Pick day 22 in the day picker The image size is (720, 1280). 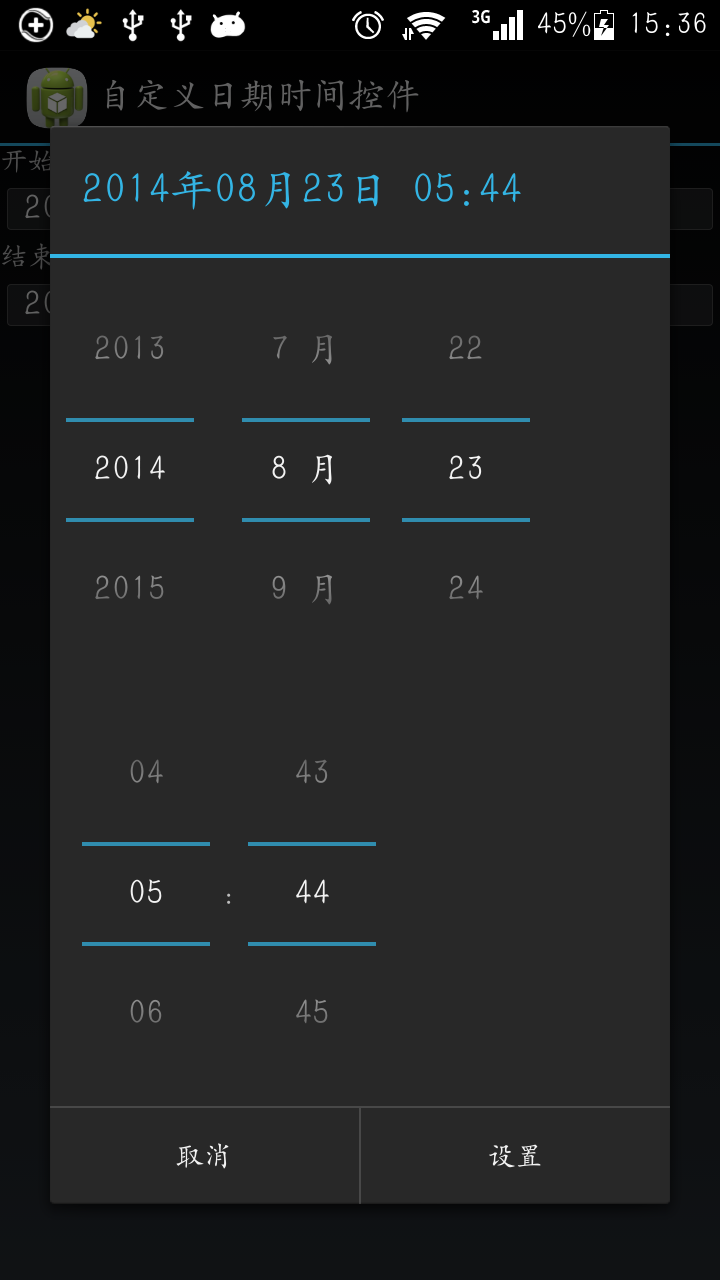click(466, 348)
